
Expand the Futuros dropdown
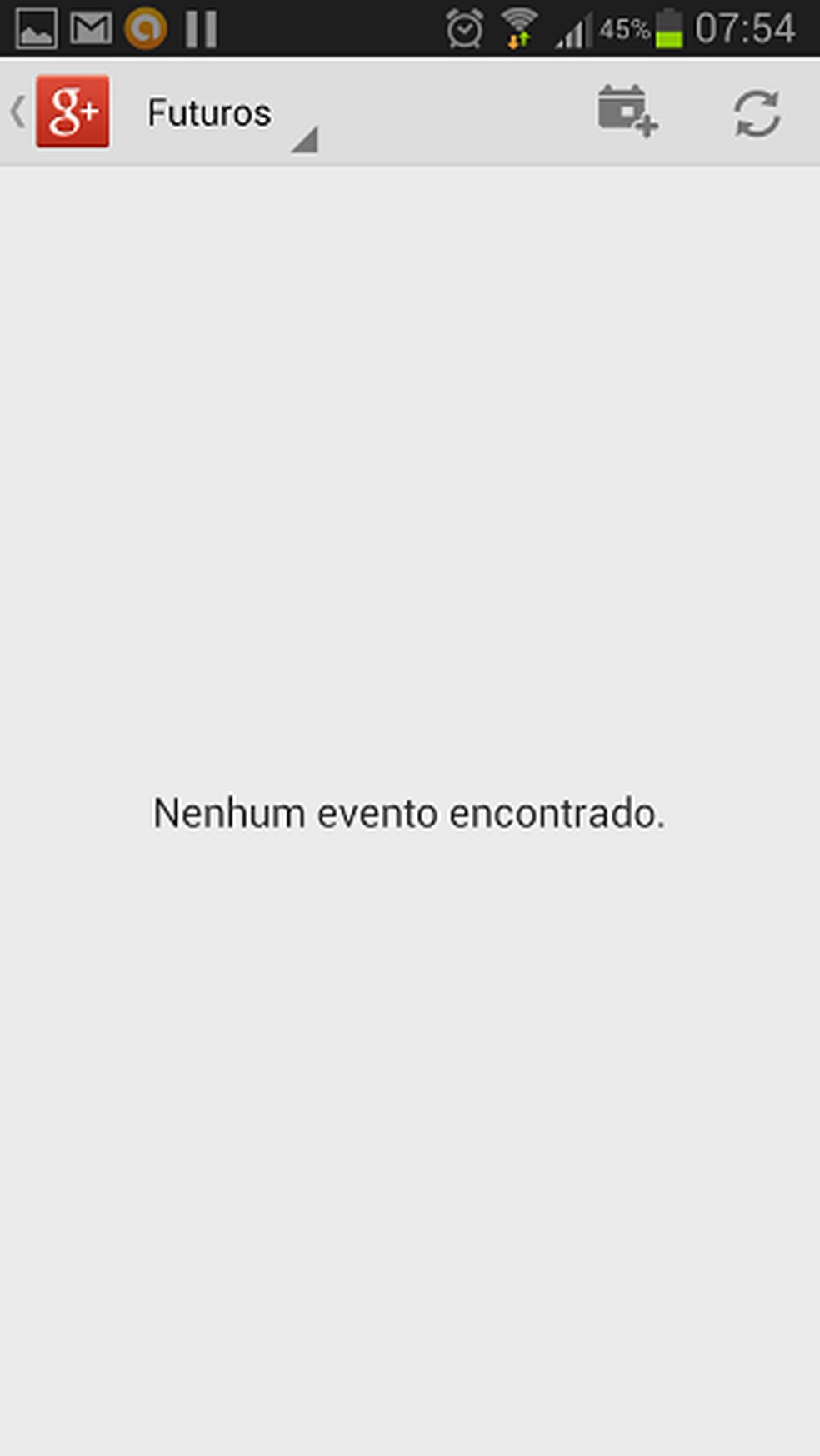[x=229, y=115]
